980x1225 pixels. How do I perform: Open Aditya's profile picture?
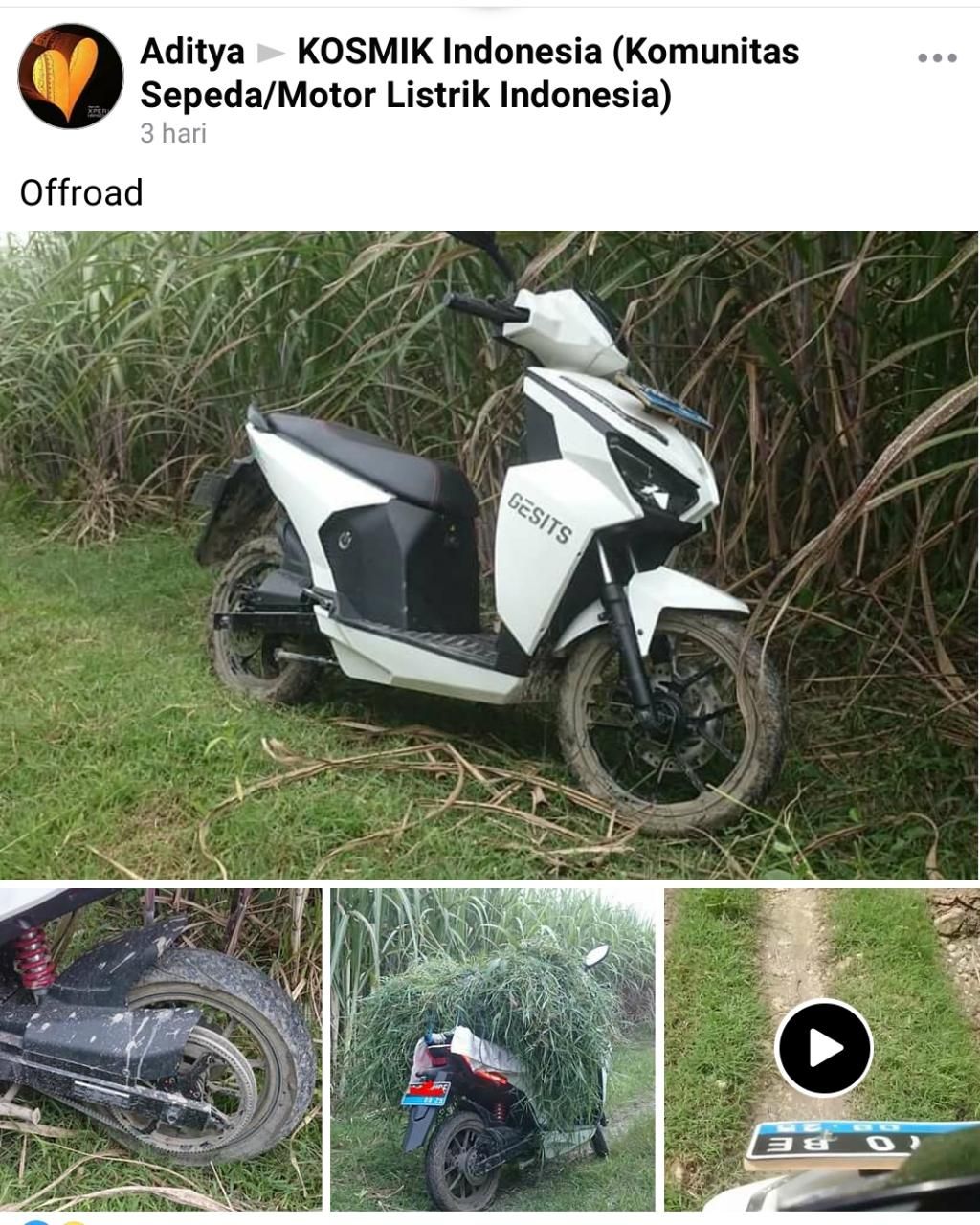tap(71, 77)
